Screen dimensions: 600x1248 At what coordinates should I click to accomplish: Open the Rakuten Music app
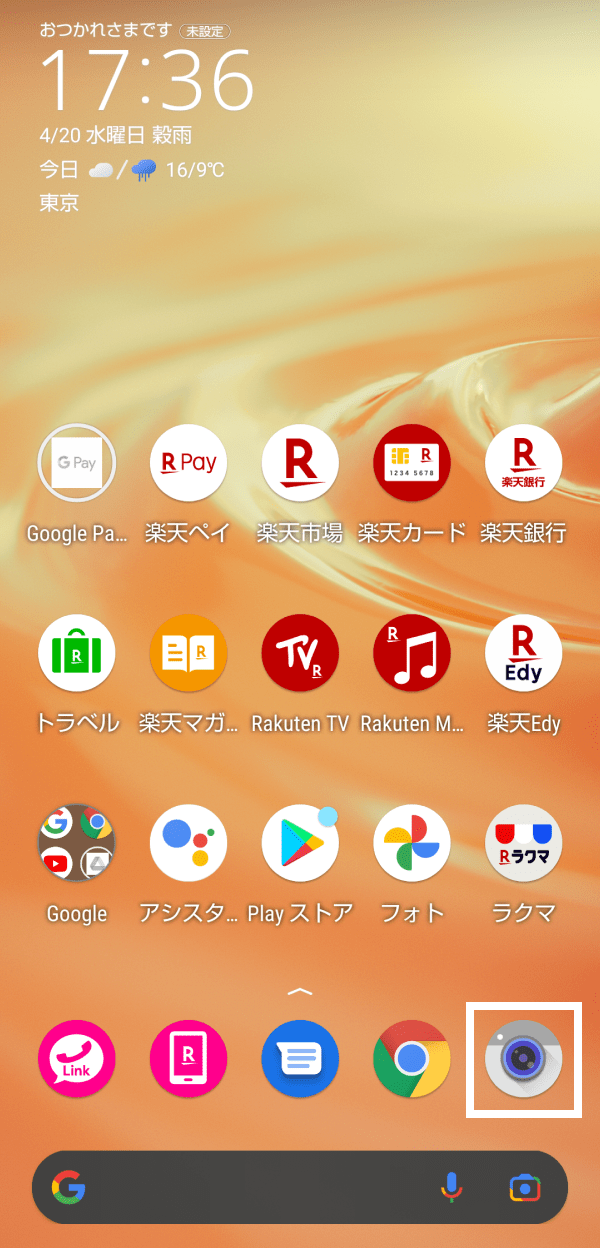(412, 654)
